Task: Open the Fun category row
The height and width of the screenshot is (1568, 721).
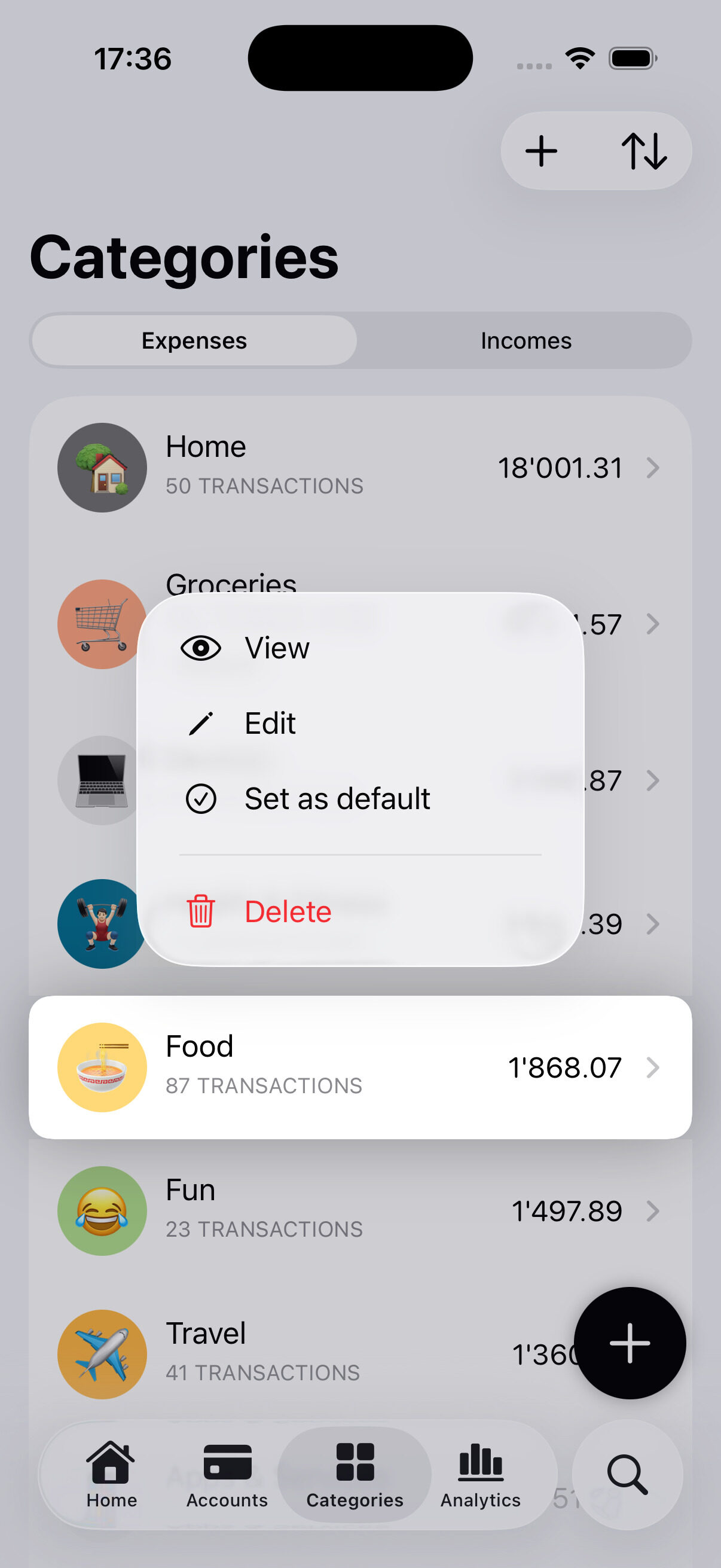Action: pos(359,1211)
